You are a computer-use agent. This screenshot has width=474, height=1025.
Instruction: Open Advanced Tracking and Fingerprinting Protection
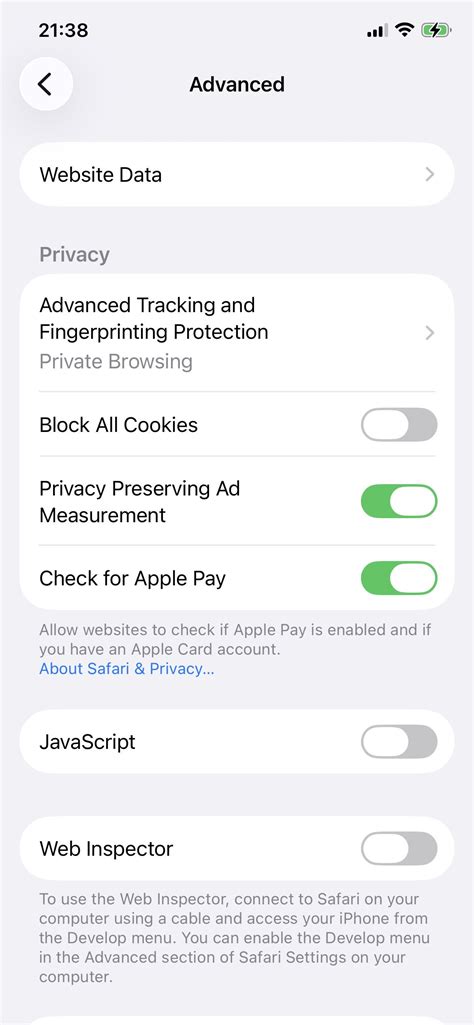pos(237,333)
